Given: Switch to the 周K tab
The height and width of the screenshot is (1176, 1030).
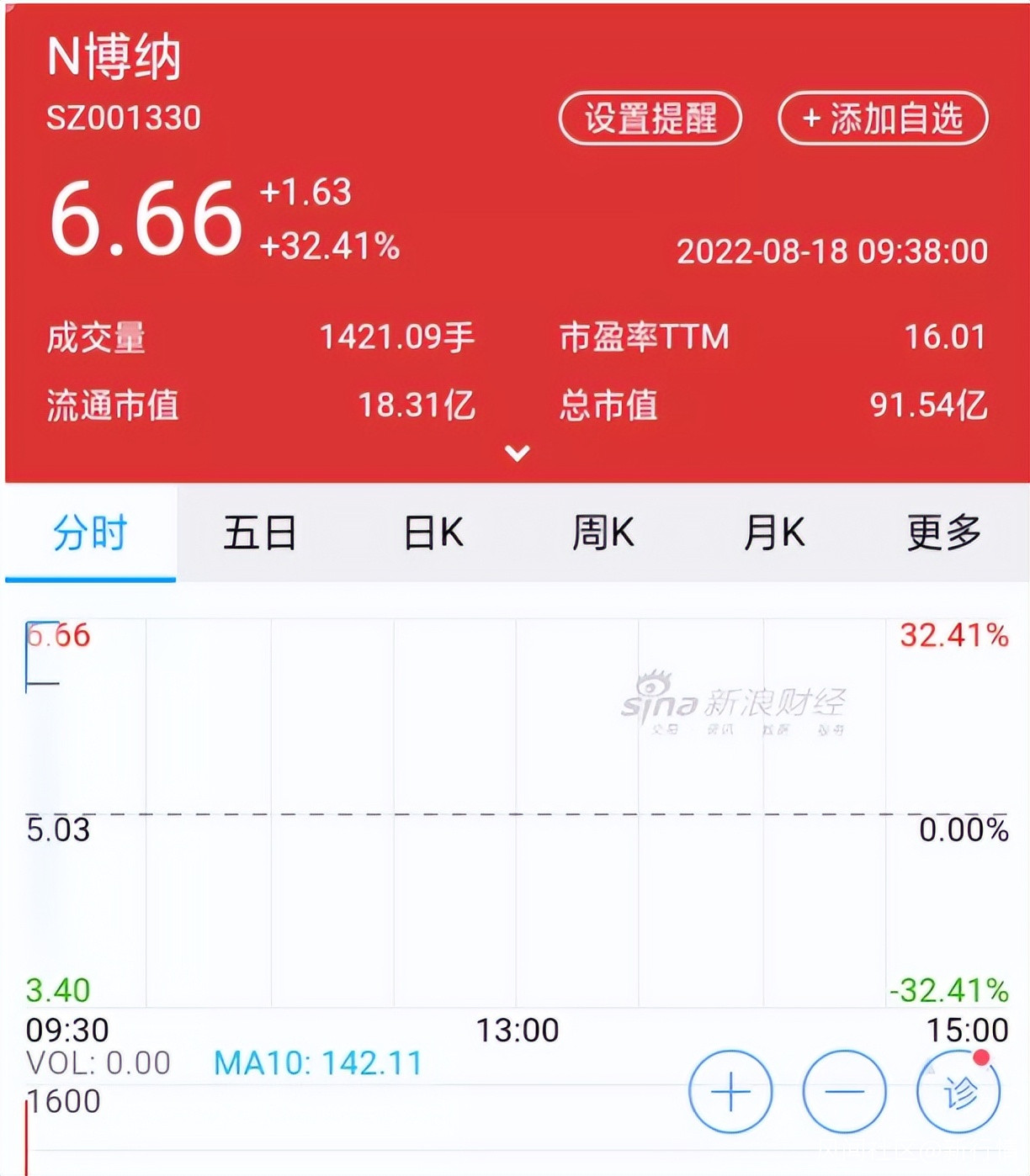Looking at the screenshot, I should (603, 533).
